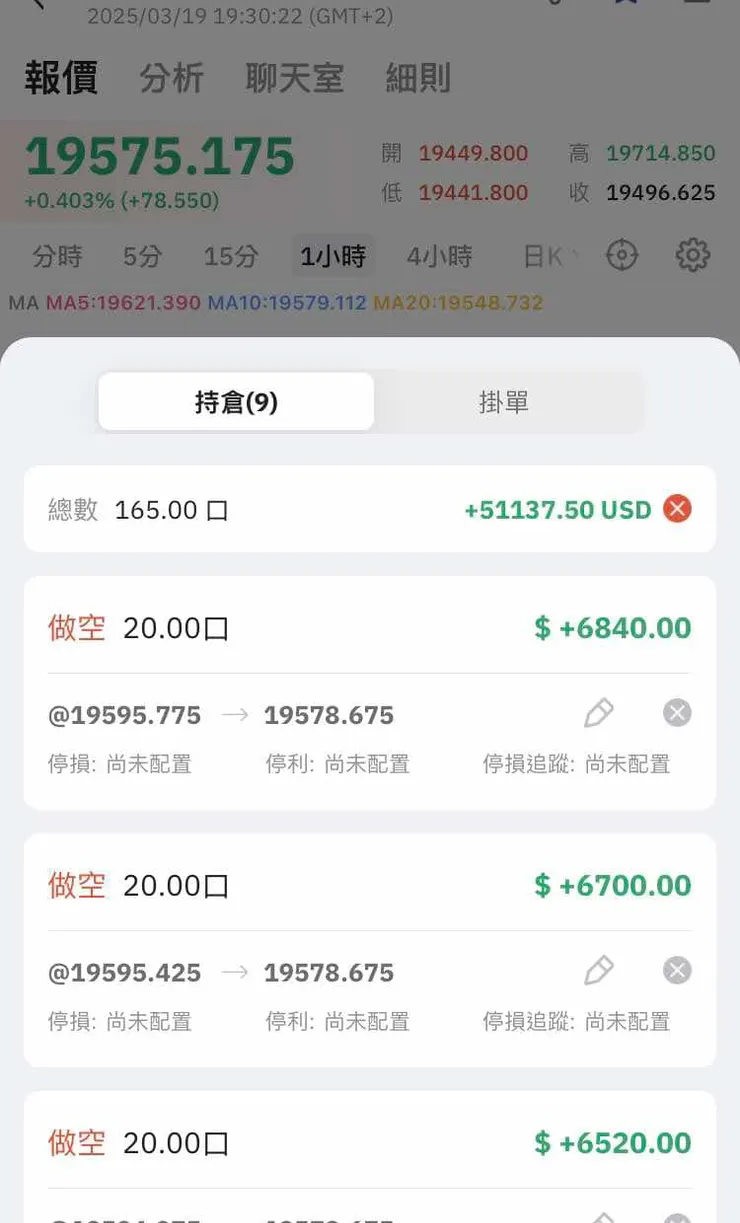Close the second short position via X icon
Image resolution: width=740 pixels, height=1223 pixels.
click(x=676, y=969)
